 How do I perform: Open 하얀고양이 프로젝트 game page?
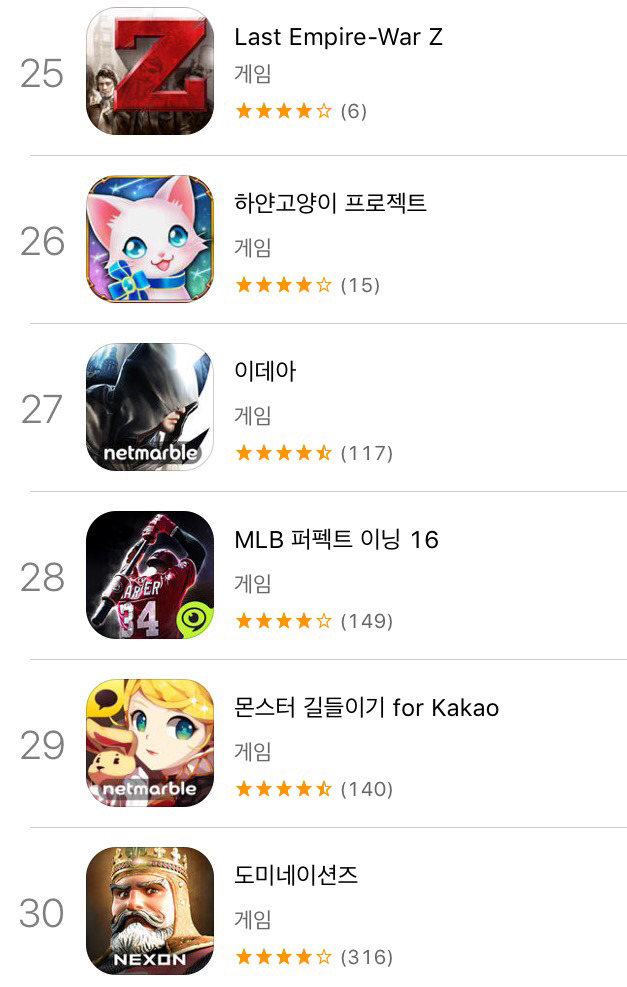(x=314, y=240)
